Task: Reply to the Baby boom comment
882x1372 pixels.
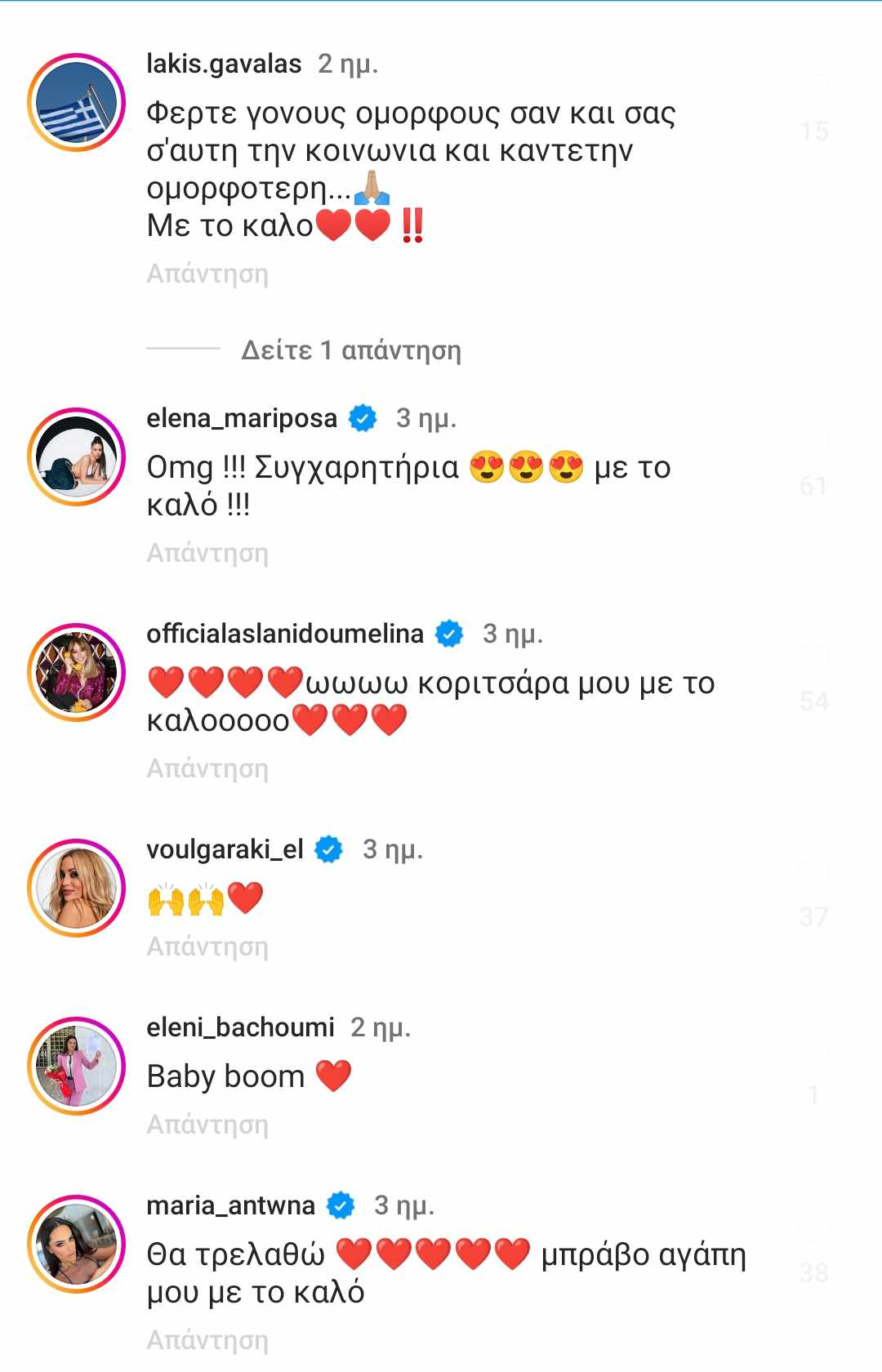Action: (x=207, y=1125)
